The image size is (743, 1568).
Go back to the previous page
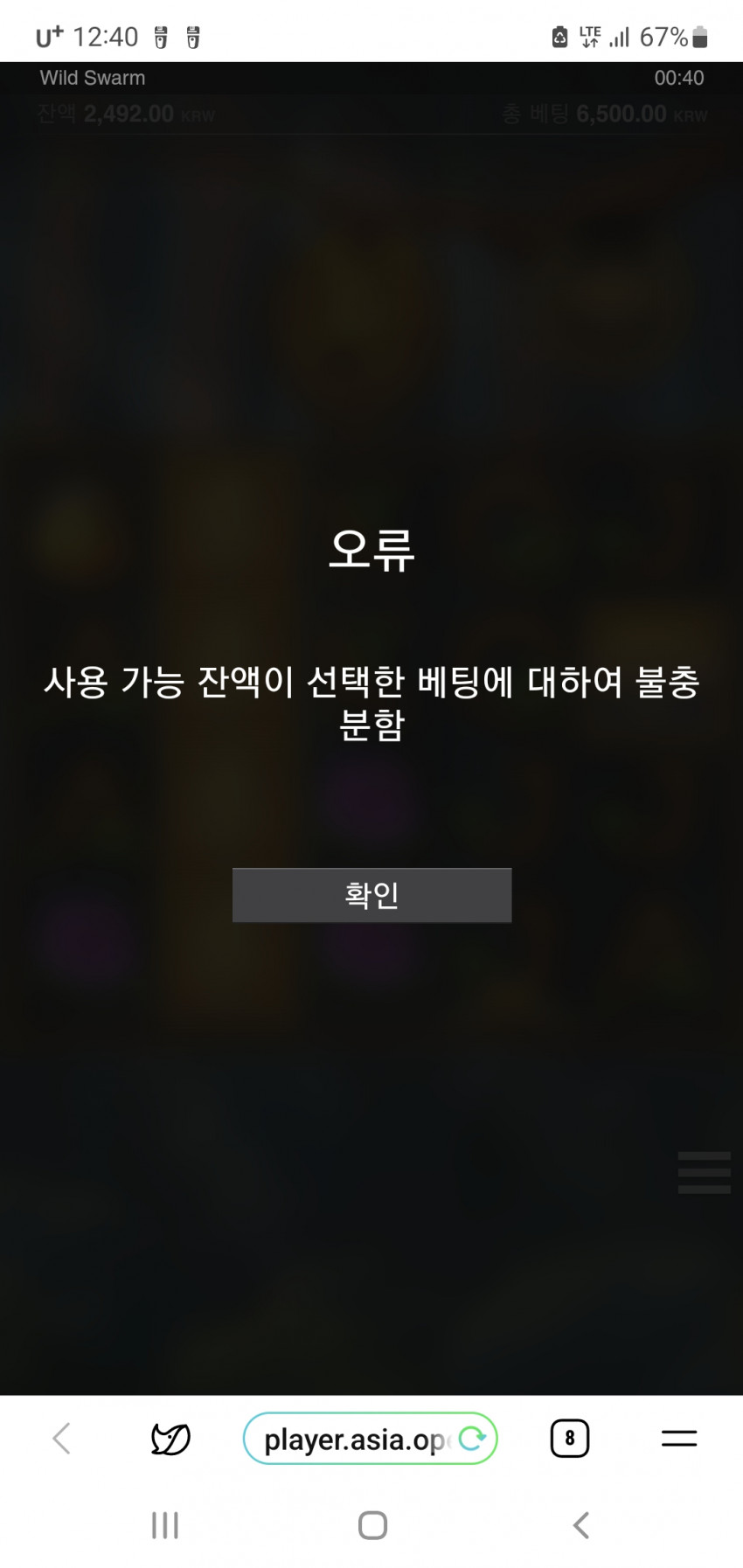coord(61,1438)
